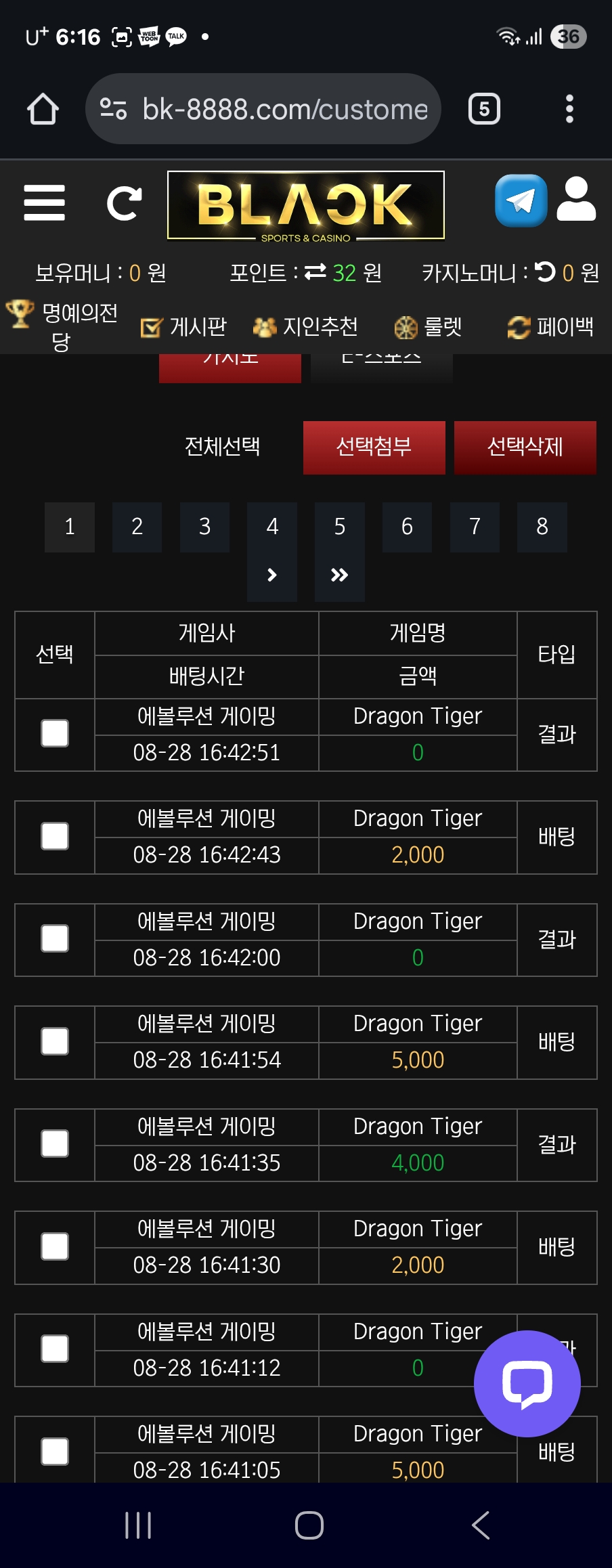Jump to page 8 of bet history
Image resolution: width=612 pixels, height=1568 pixels.
pos(542,527)
